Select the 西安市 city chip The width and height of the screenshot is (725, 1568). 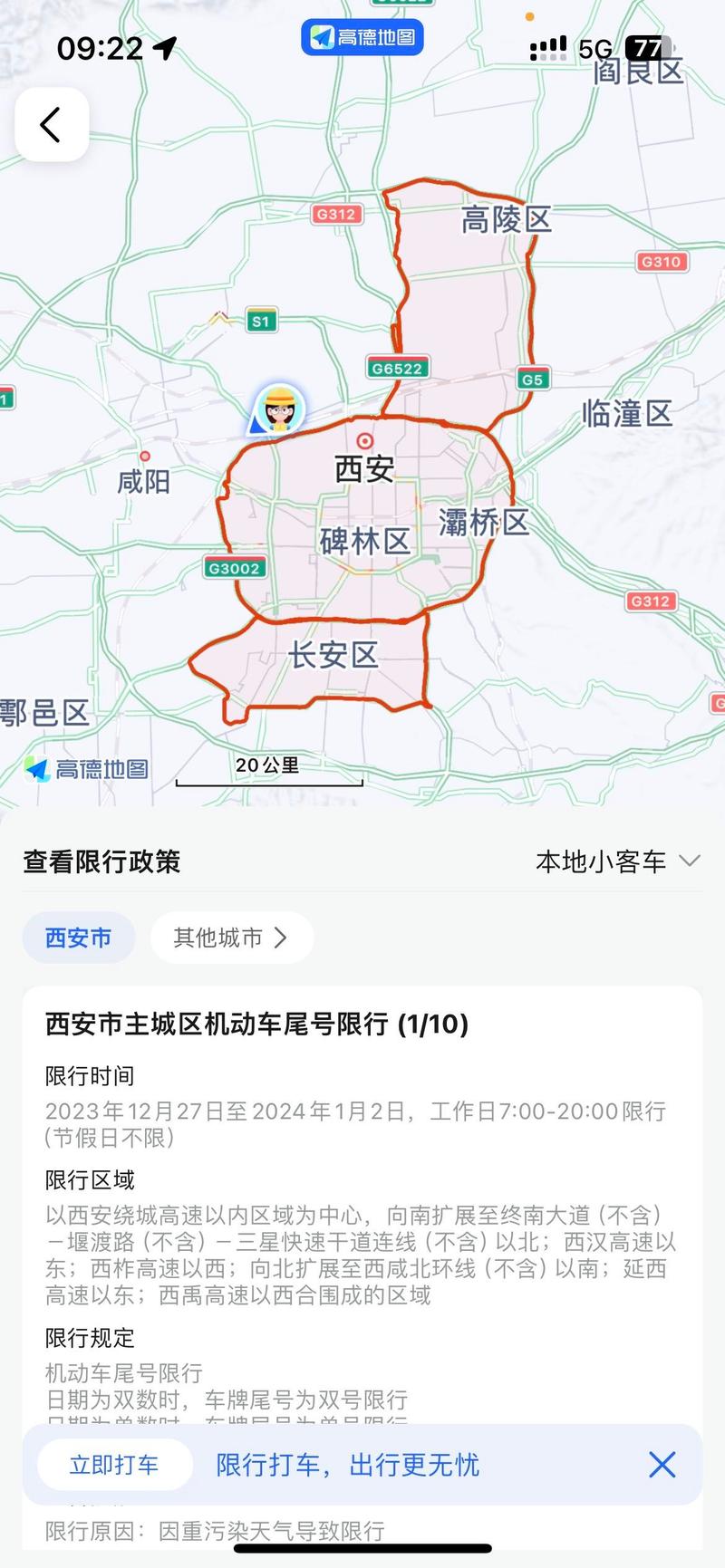tap(78, 938)
